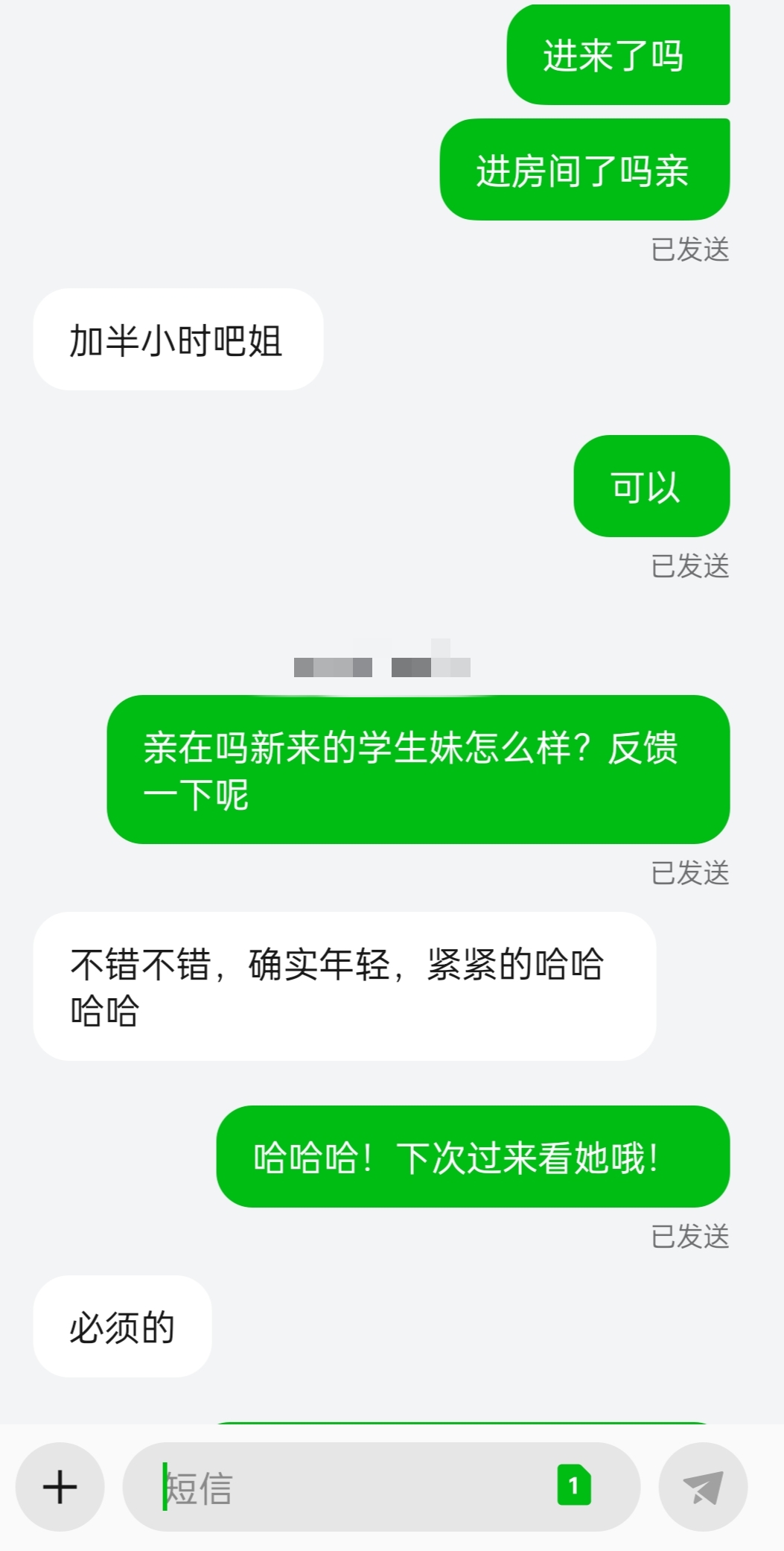Tap the SIM 1 selector icon
784x1551 pixels.
click(574, 1485)
